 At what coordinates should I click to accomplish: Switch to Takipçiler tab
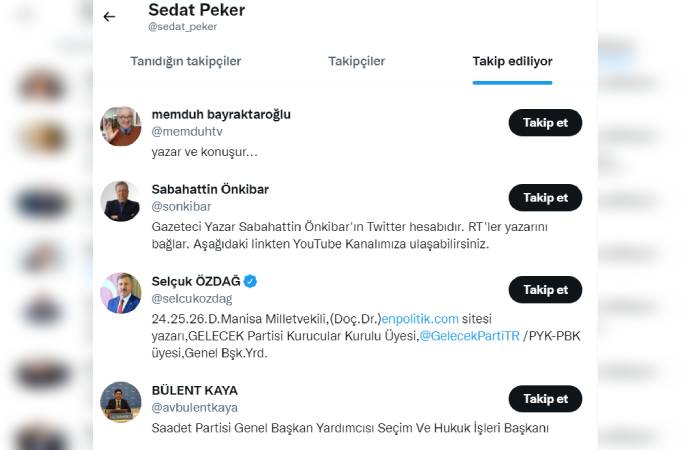pos(356,61)
